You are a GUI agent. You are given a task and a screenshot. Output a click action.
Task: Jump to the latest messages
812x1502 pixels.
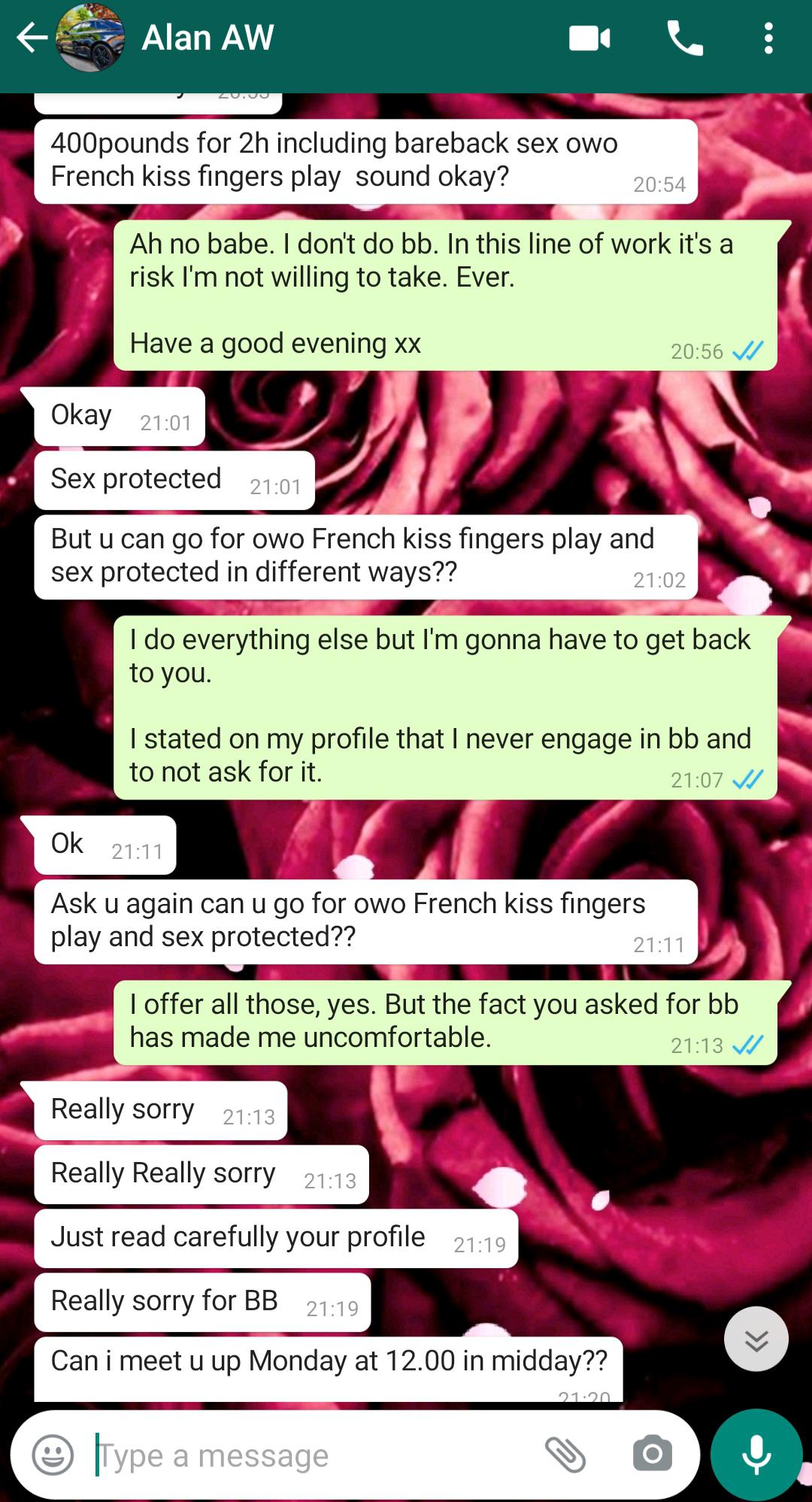(x=756, y=1340)
